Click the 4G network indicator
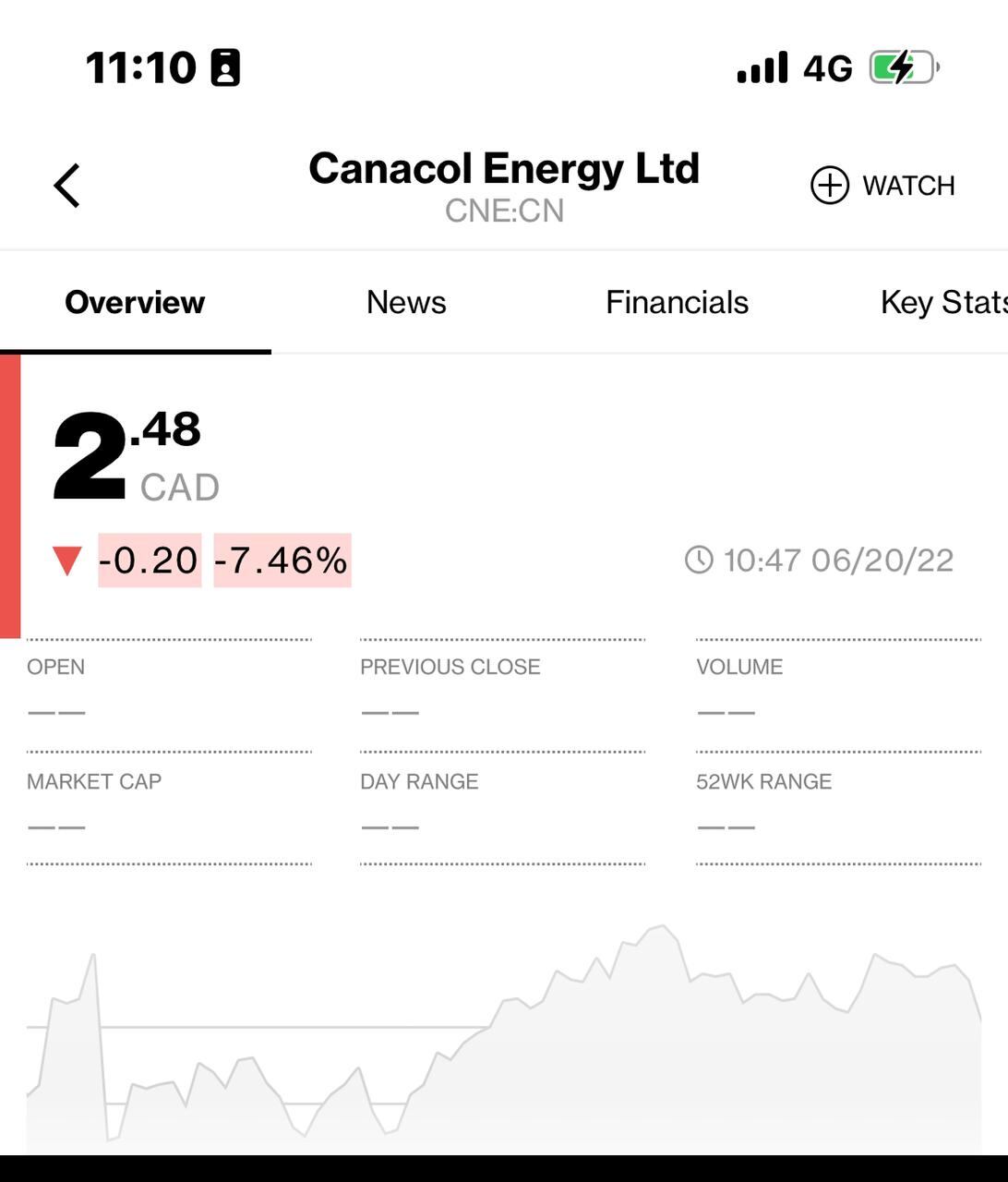The width and height of the screenshot is (1008, 1182). point(826,67)
